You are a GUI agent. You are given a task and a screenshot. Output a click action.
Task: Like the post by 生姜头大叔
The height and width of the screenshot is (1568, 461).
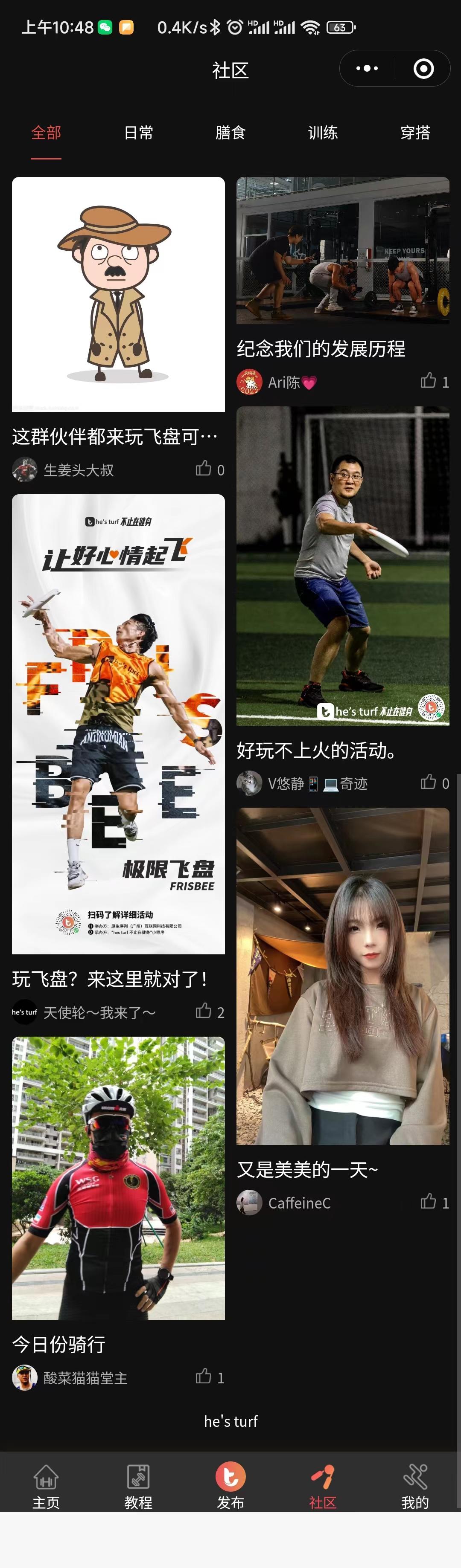coord(204,469)
